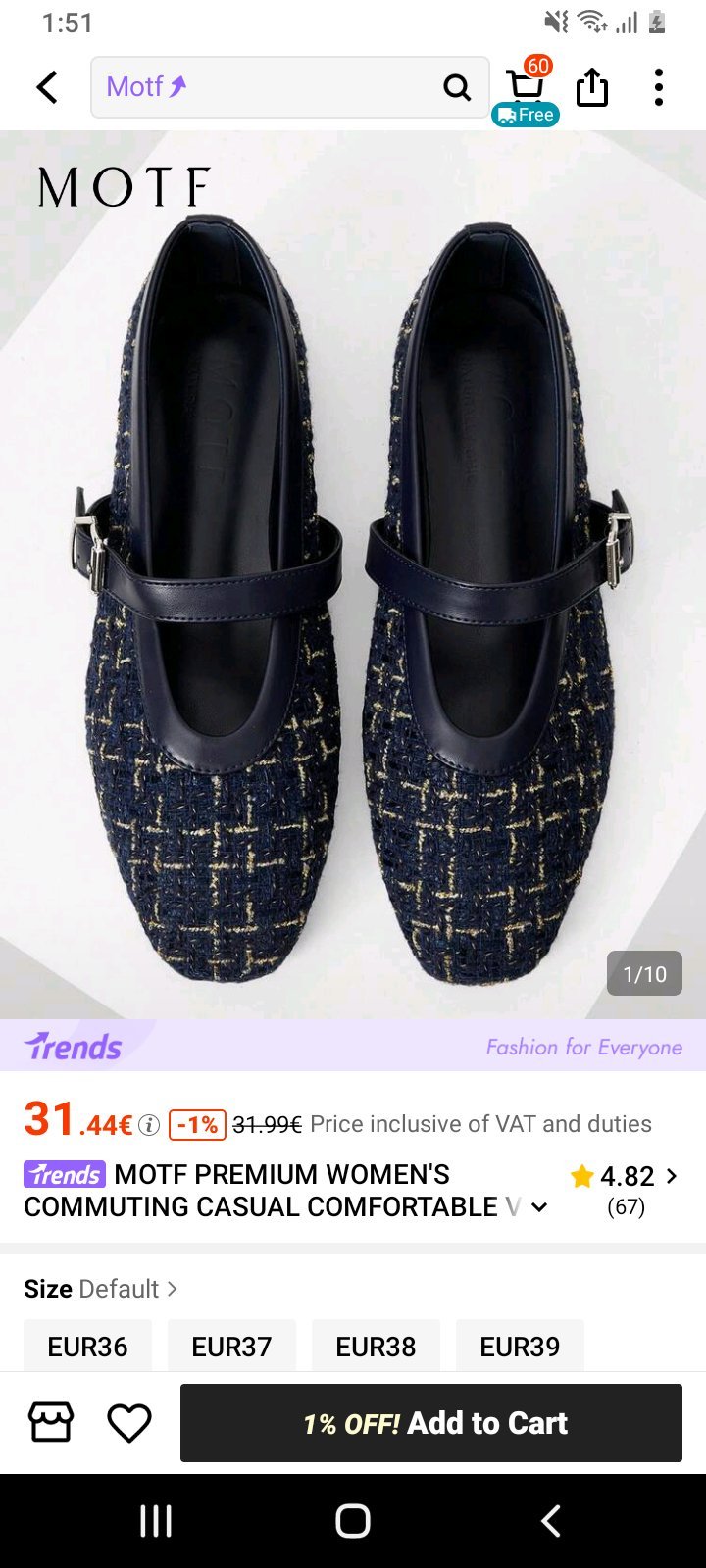Screen dimensions: 706x1568
Task: Show price info via the info icon
Action: 149,1125
